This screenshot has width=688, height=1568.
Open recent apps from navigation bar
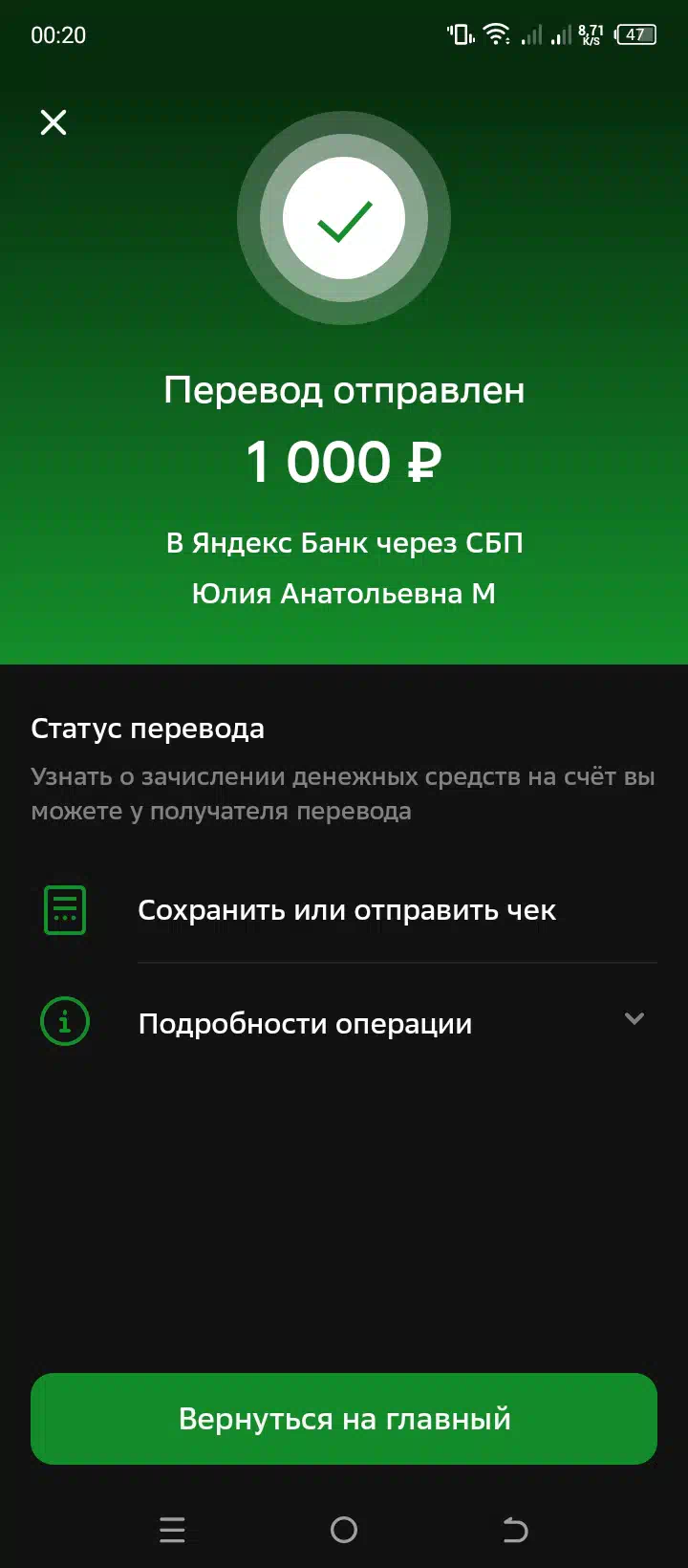[x=172, y=1530]
